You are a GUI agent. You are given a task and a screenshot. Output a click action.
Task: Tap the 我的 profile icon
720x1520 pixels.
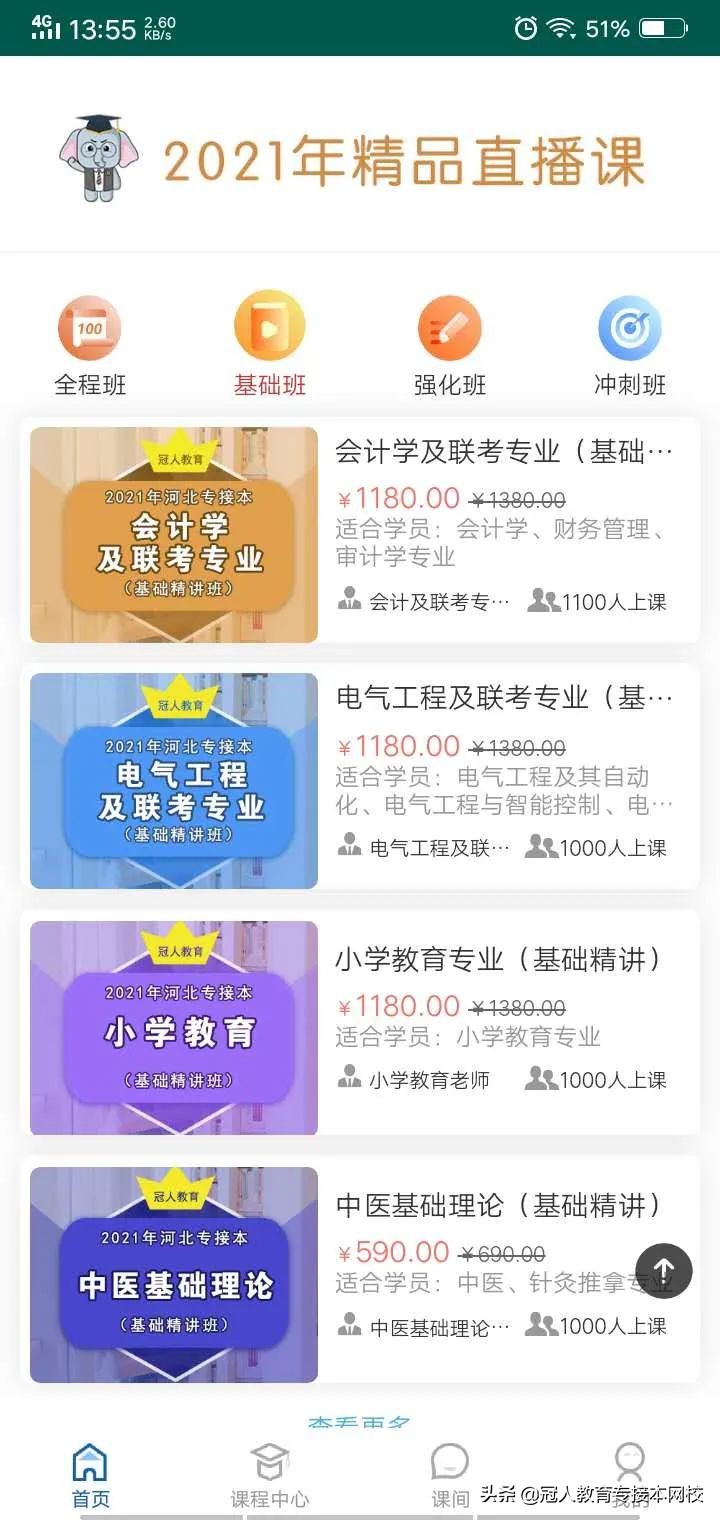coord(629,1461)
